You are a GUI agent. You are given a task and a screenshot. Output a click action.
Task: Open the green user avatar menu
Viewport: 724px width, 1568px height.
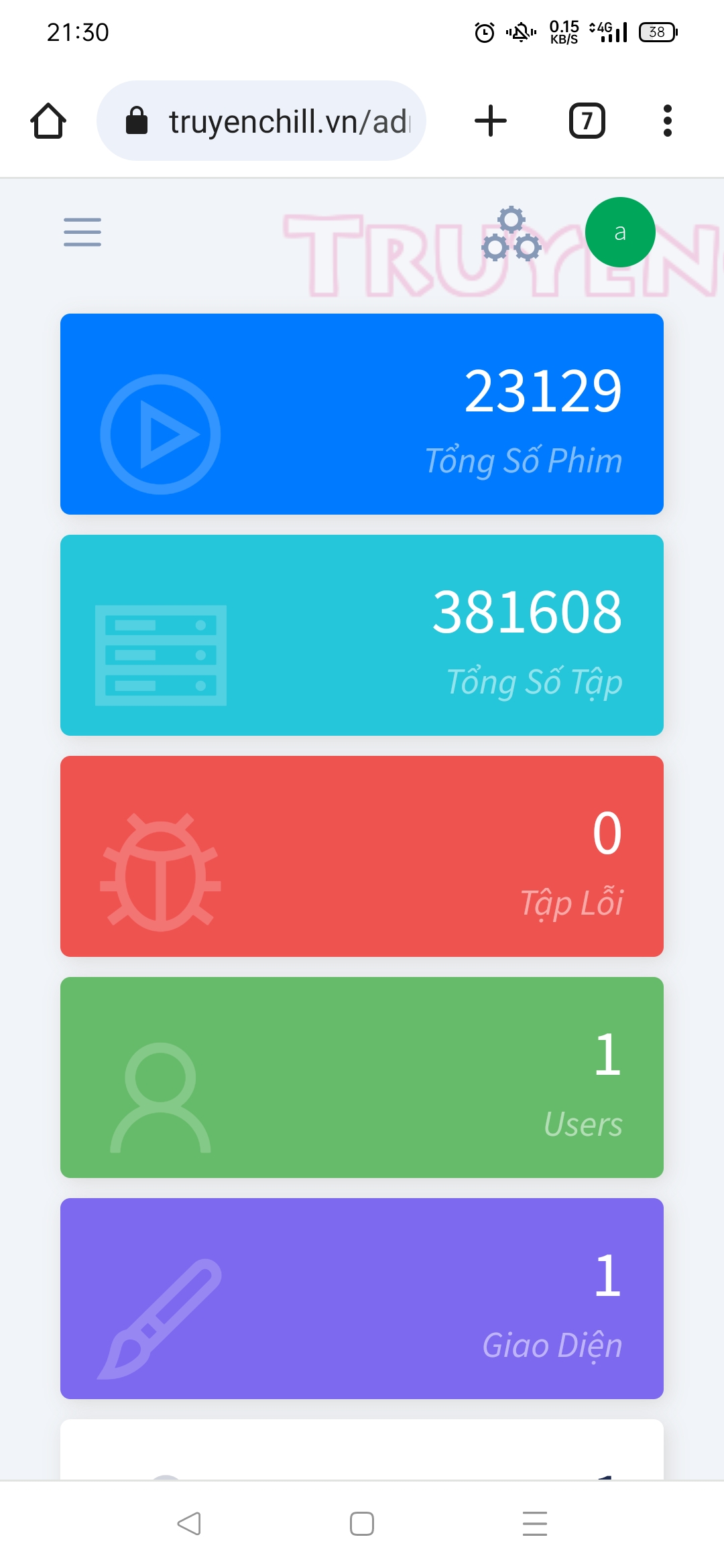pyautogui.click(x=620, y=232)
